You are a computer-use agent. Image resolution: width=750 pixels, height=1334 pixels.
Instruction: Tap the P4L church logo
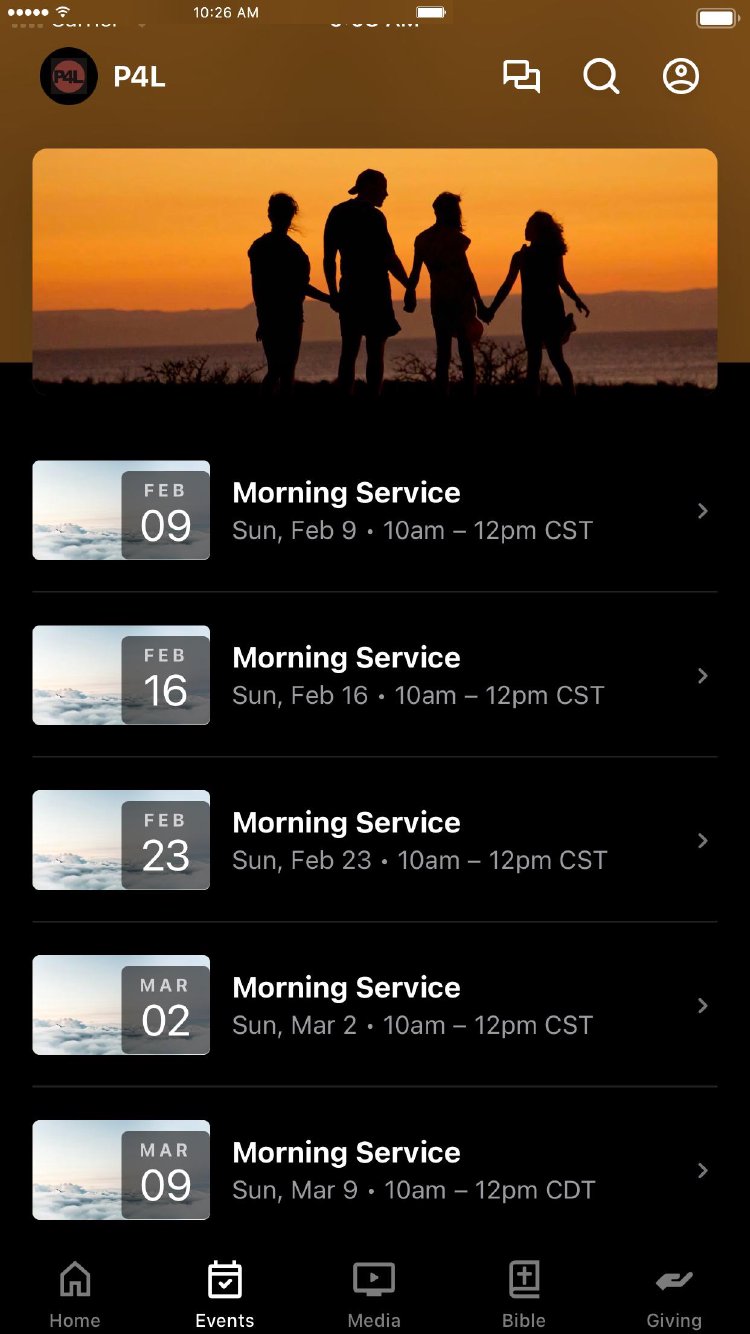click(69, 76)
